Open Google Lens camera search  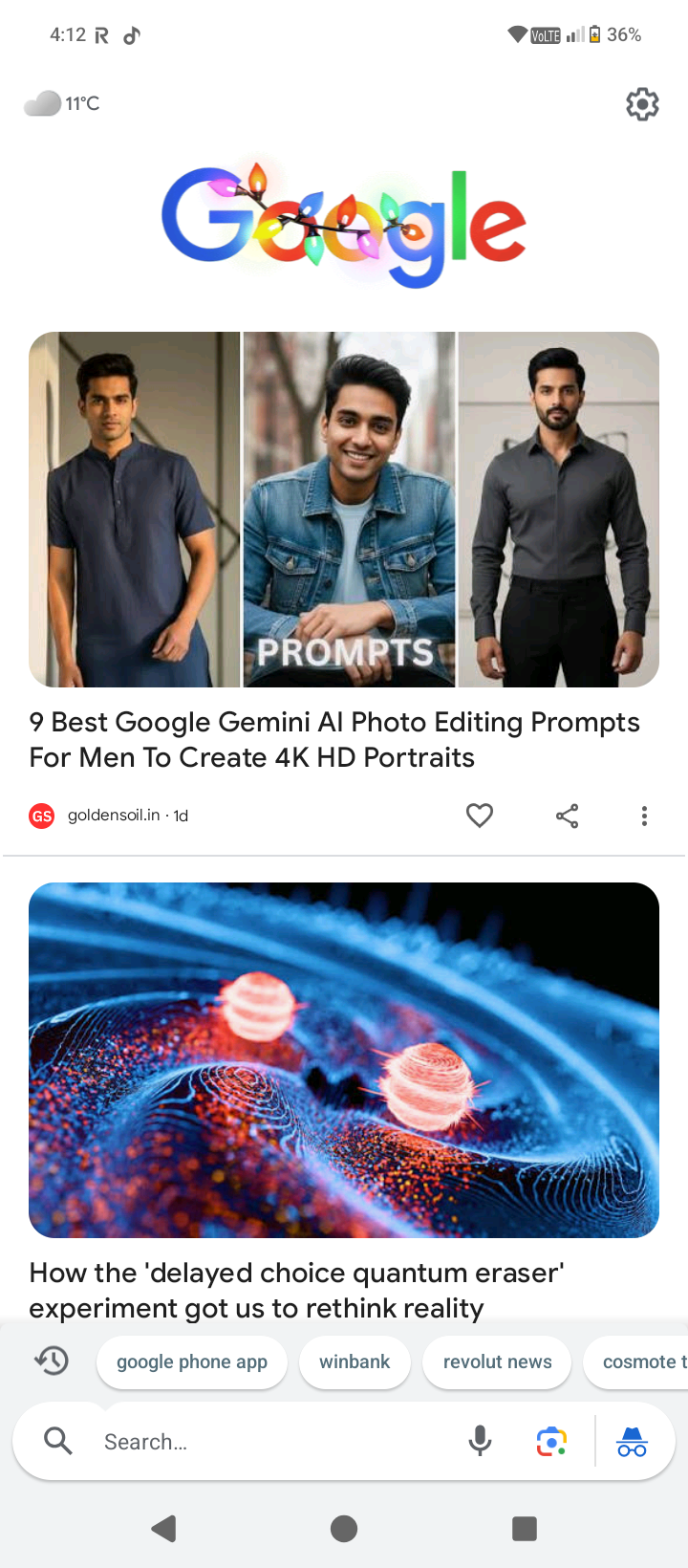[551, 1442]
